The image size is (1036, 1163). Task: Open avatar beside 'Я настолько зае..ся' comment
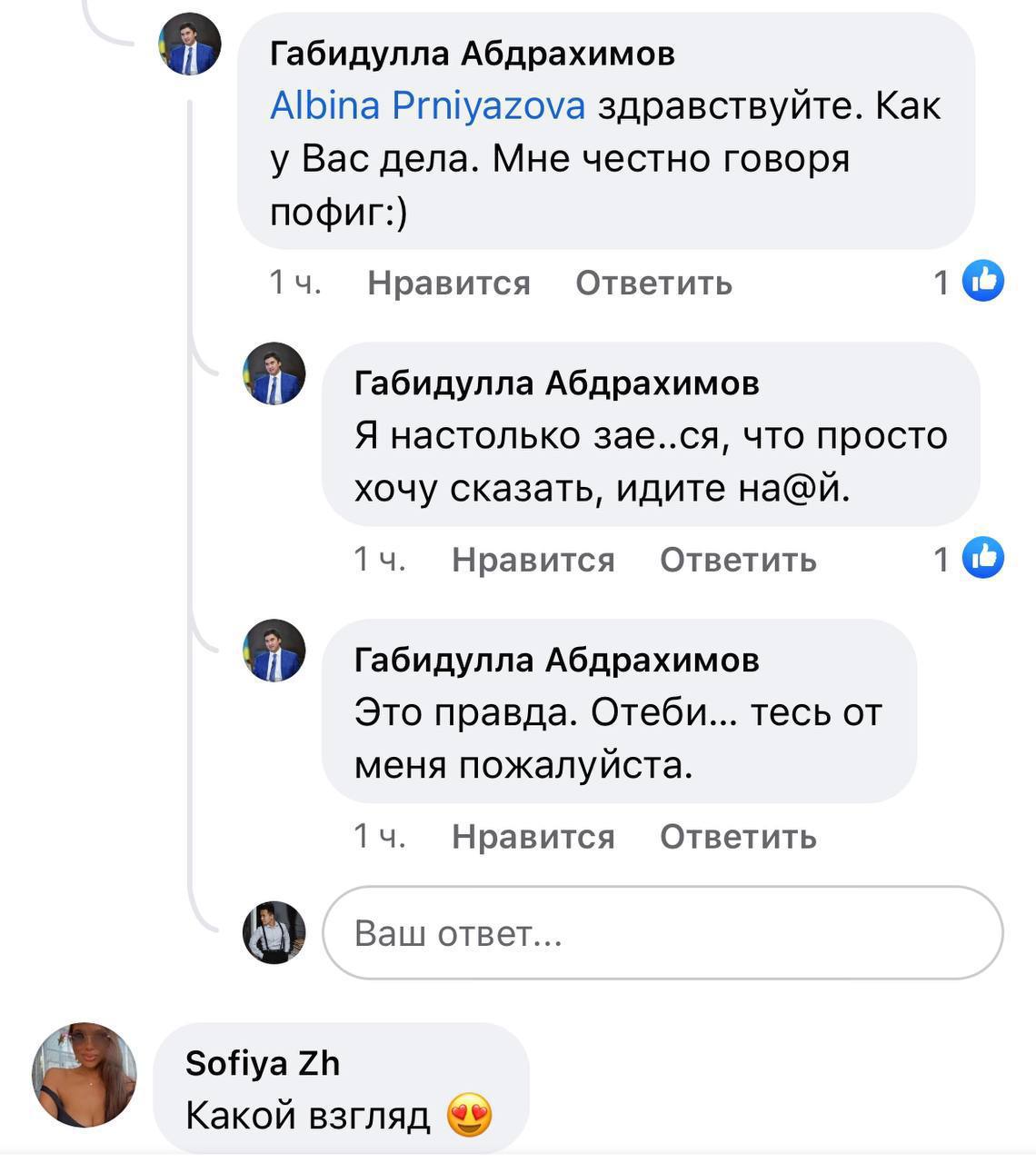coord(274,373)
